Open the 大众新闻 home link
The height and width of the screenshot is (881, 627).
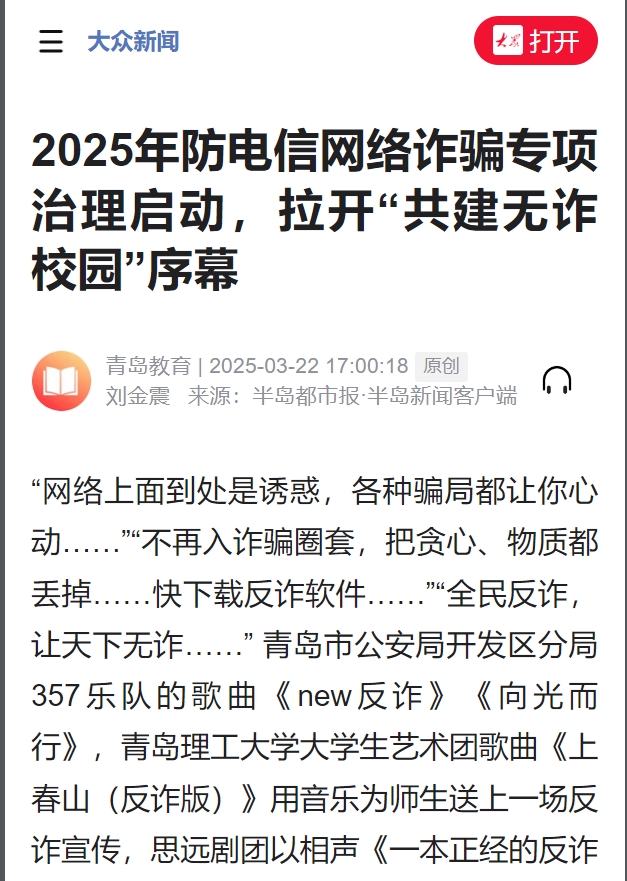(x=133, y=42)
